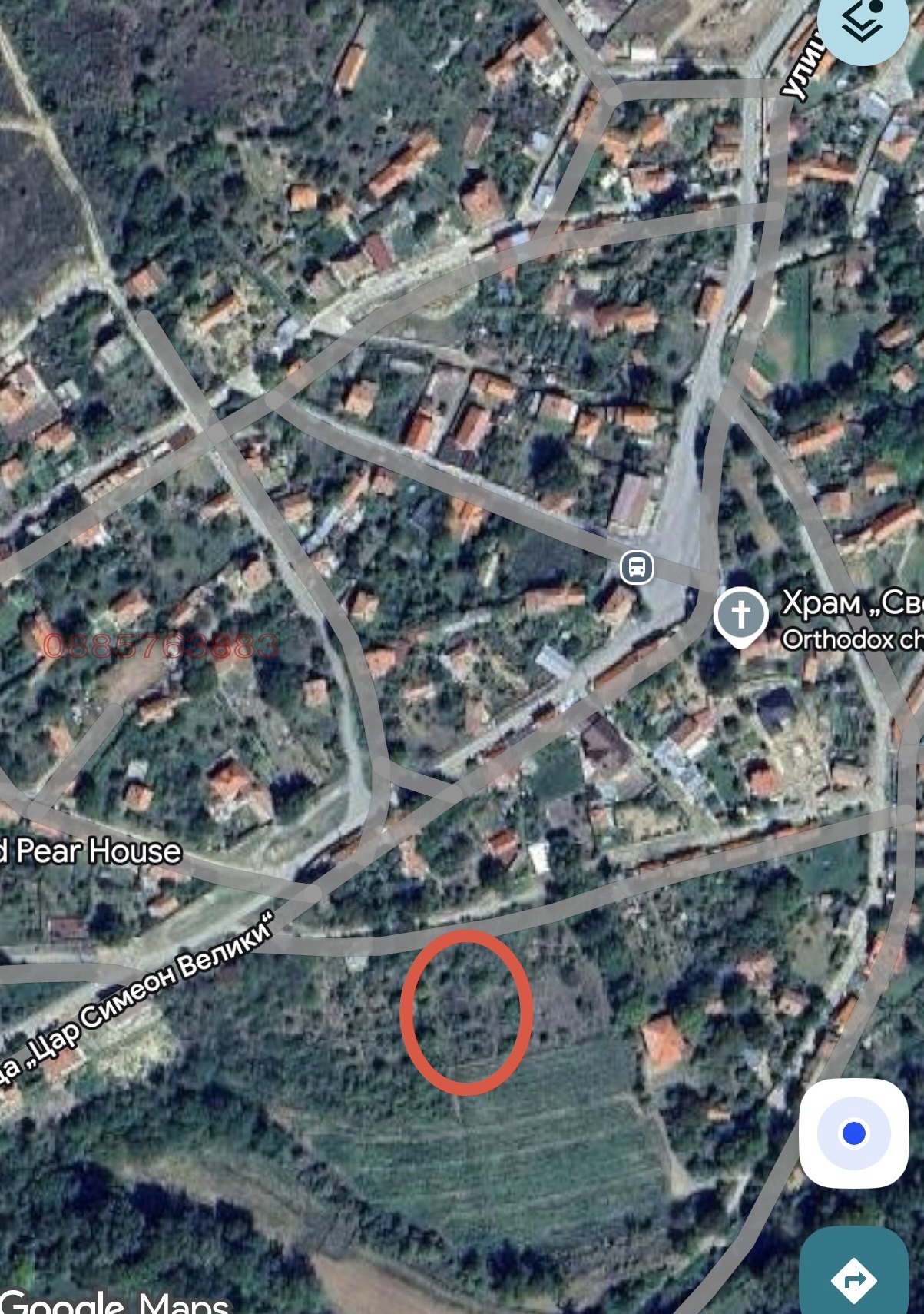Open the map layers selector
The width and height of the screenshot is (924, 1314).
pyautogui.click(x=863, y=25)
